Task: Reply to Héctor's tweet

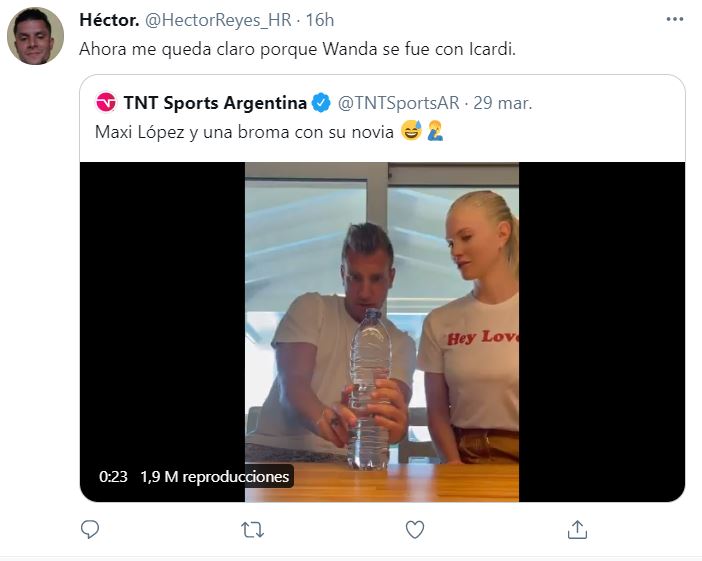Action: click(x=90, y=528)
